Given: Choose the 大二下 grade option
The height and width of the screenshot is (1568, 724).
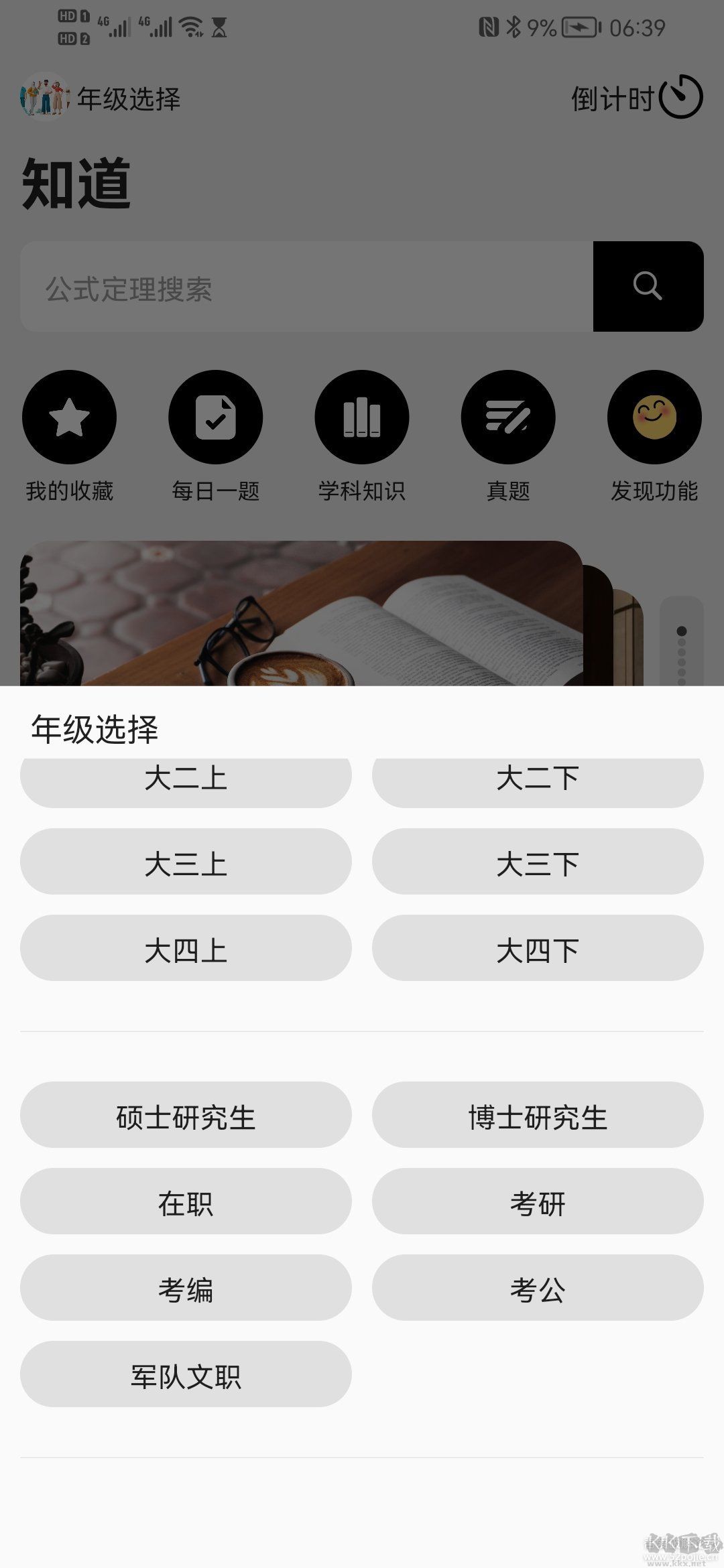Looking at the screenshot, I should point(538,781).
